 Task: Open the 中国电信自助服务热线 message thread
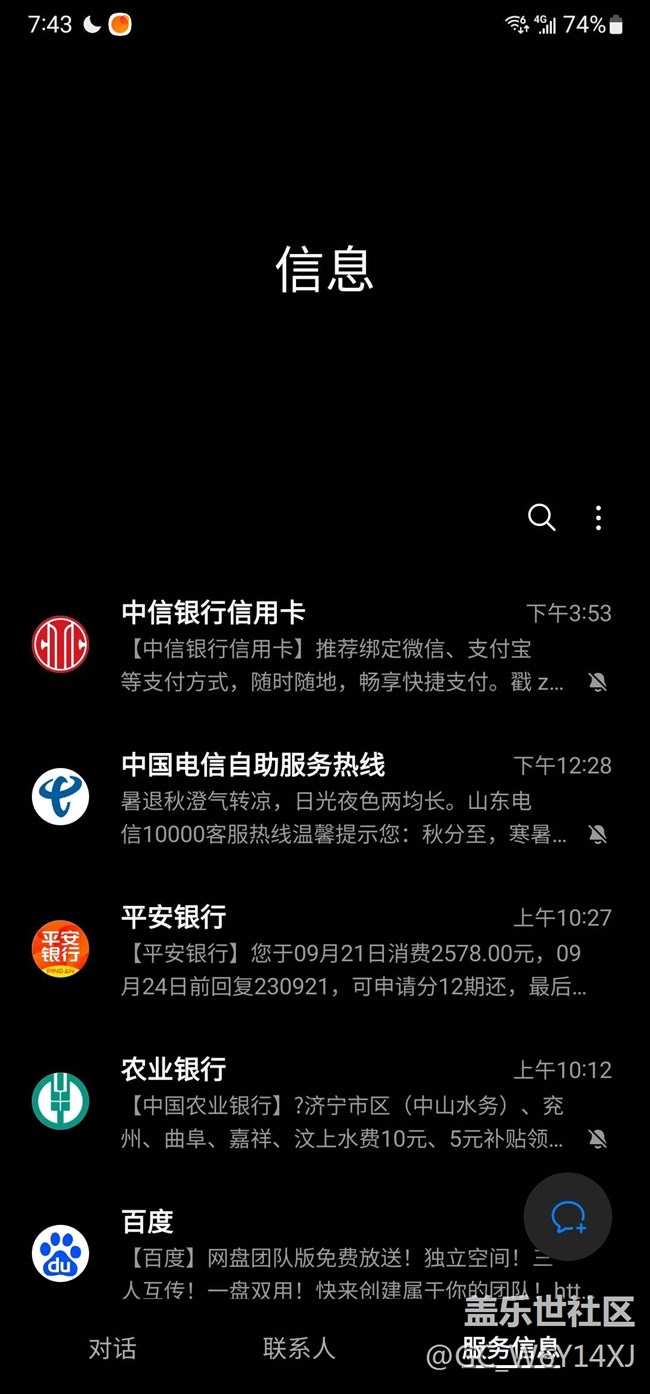click(325, 797)
